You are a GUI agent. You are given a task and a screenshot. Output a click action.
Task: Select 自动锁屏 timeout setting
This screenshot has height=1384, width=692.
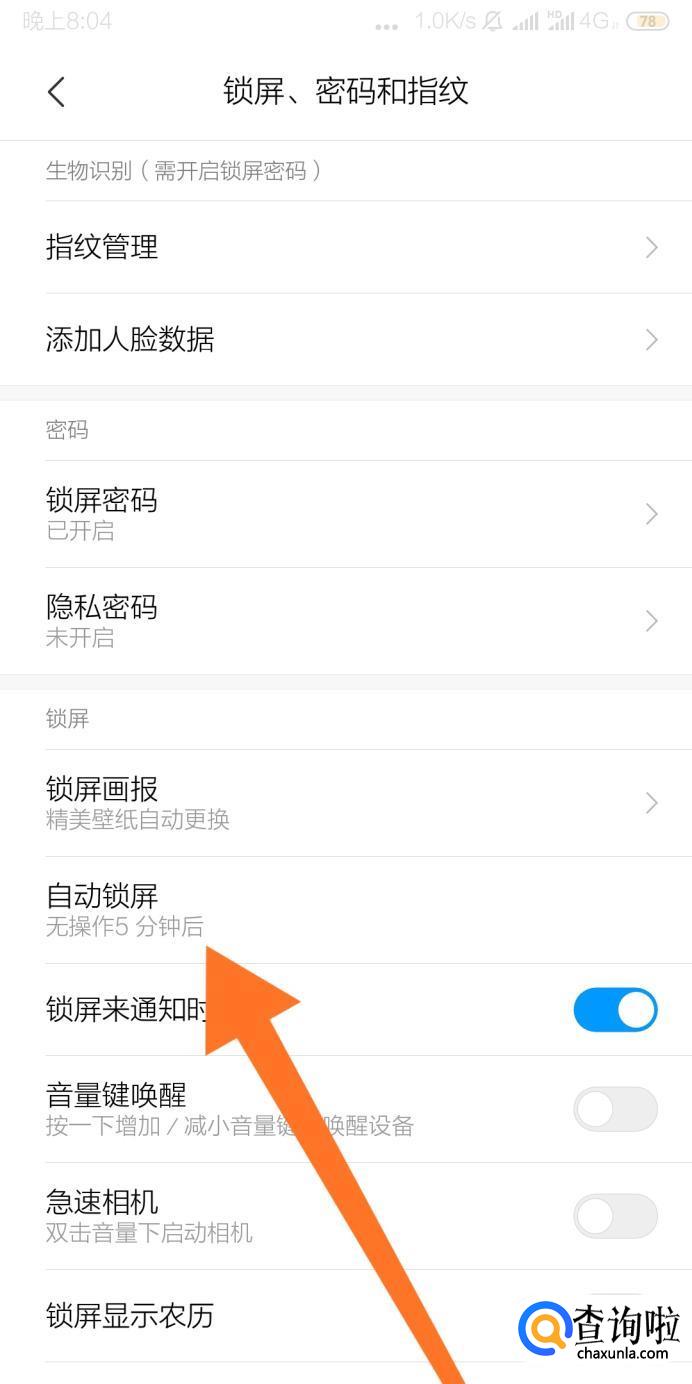click(346, 910)
